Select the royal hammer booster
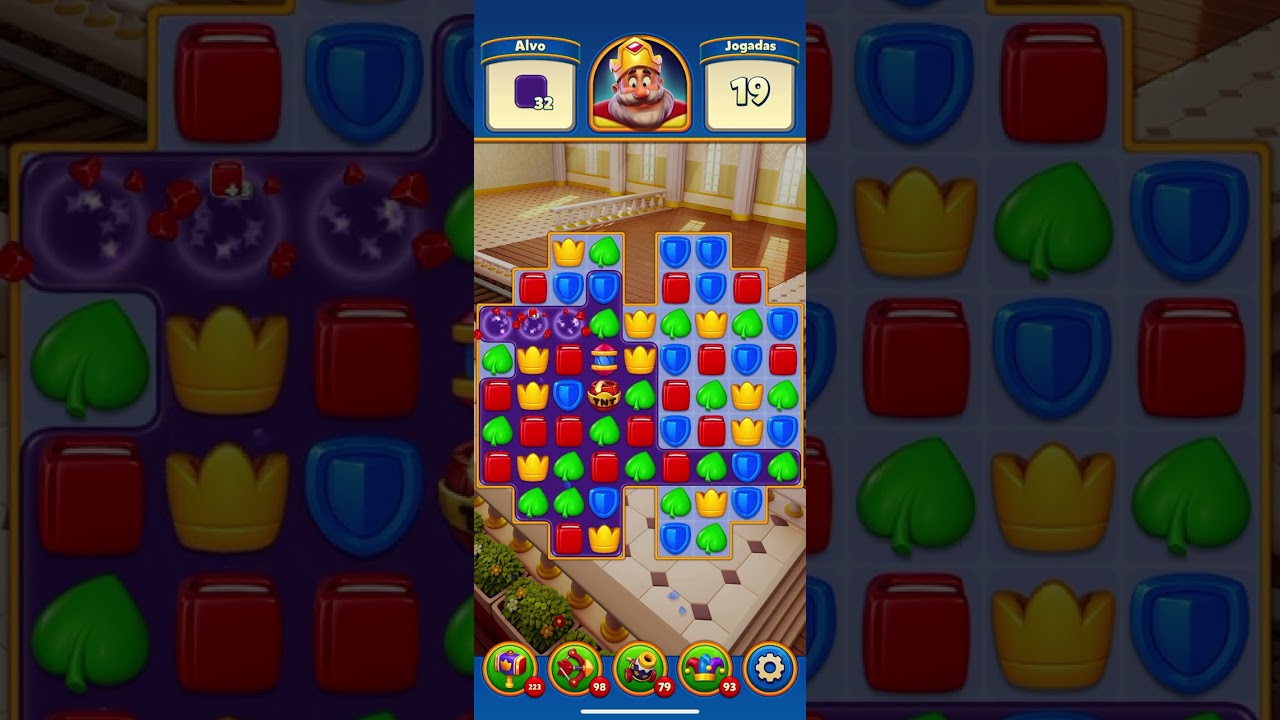 511,667
